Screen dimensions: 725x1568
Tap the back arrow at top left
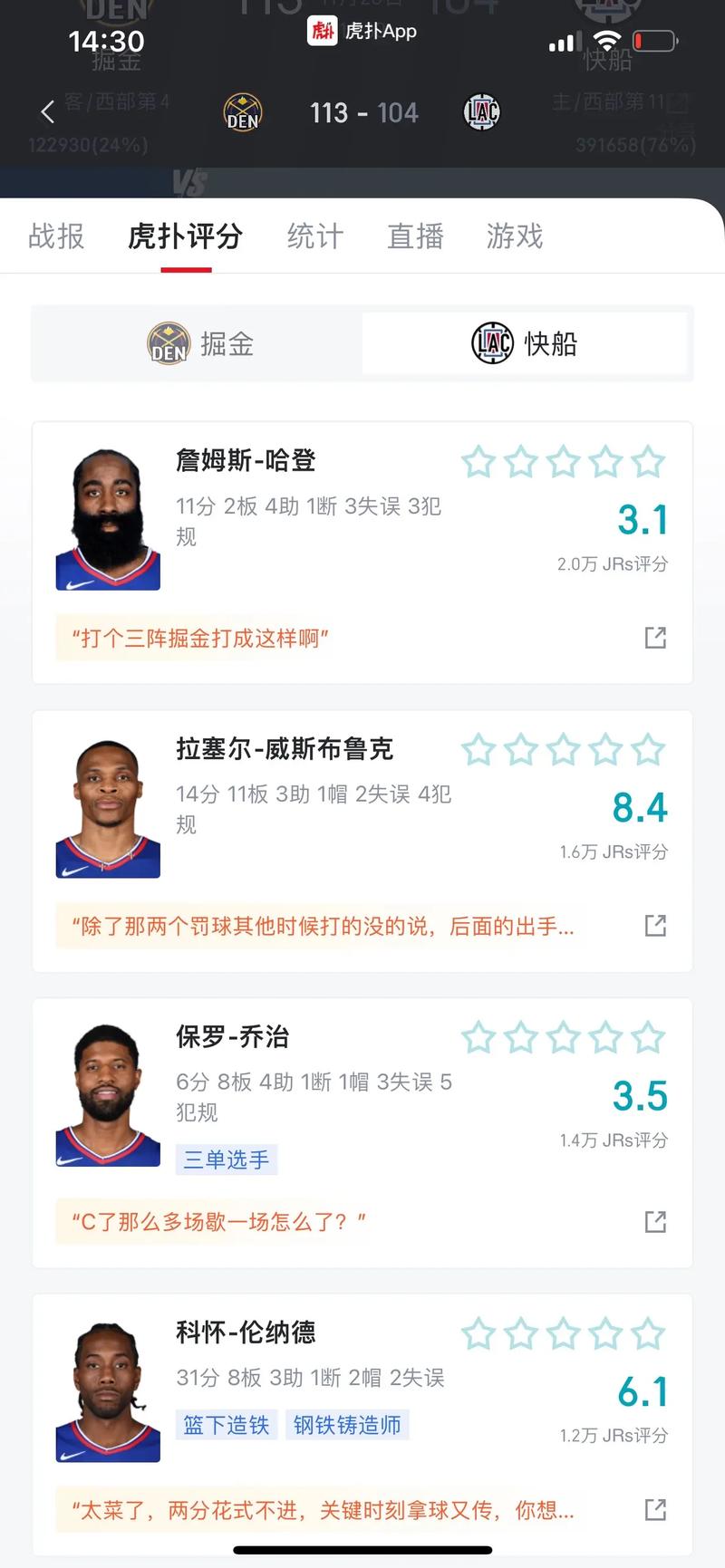[x=47, y=111]
